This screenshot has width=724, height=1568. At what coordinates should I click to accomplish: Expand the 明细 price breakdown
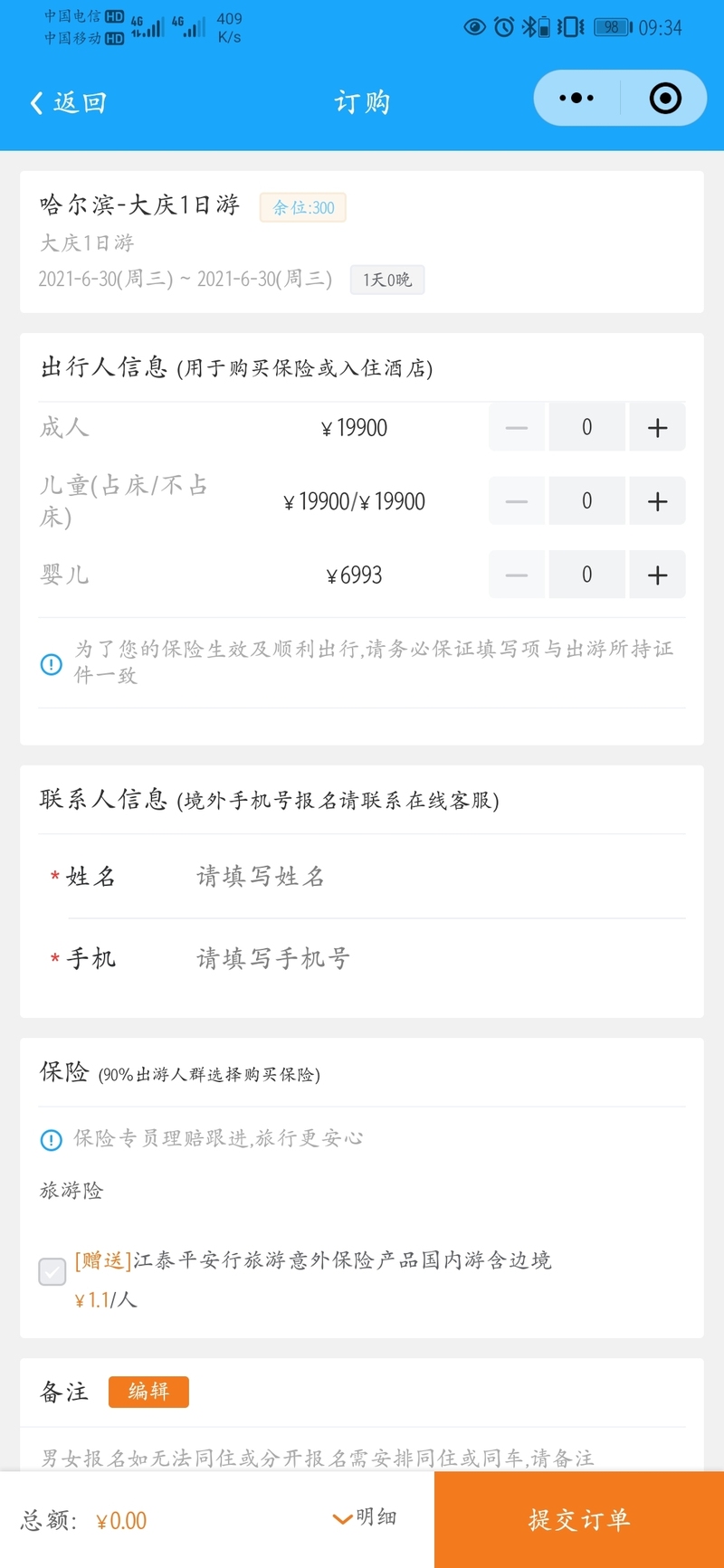click(x=365, y=1517)
